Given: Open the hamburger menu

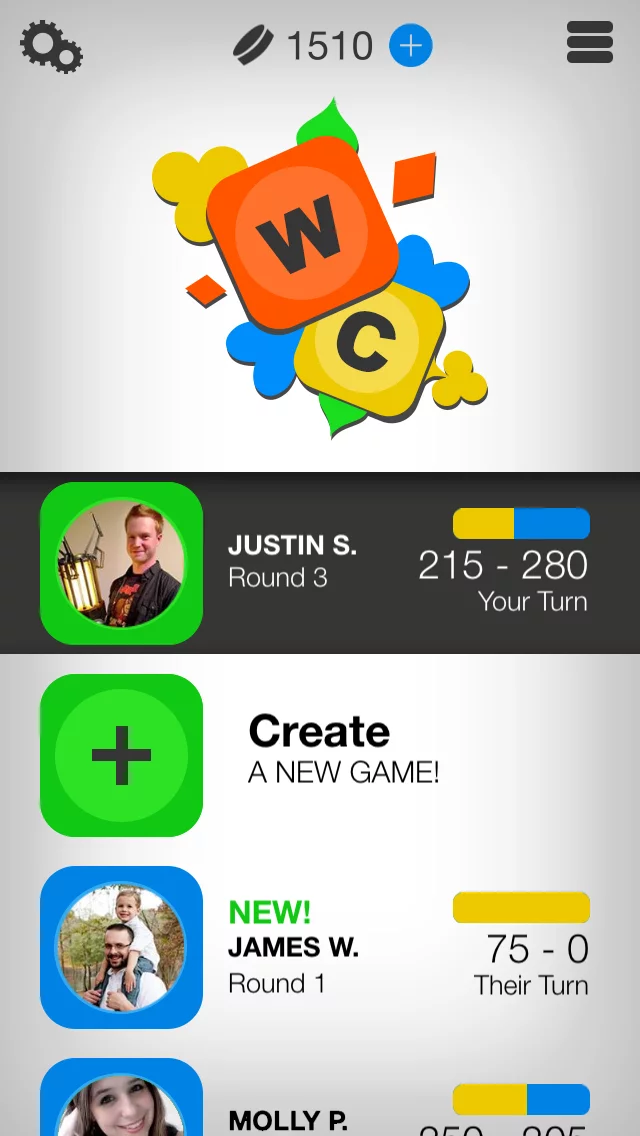Looking at the screenshot, I should coord(589,43).
